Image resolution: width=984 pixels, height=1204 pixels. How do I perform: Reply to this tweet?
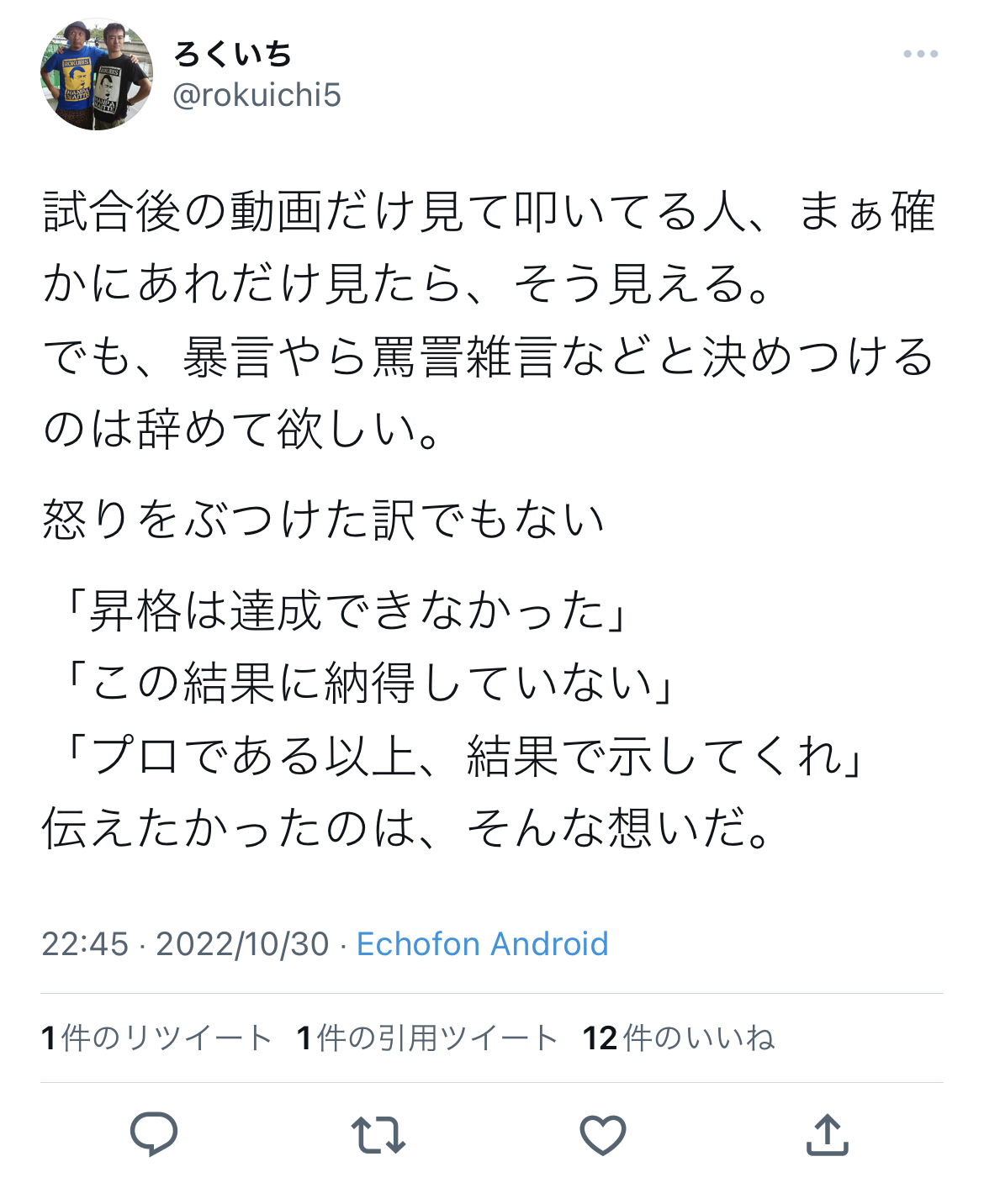154,1133
